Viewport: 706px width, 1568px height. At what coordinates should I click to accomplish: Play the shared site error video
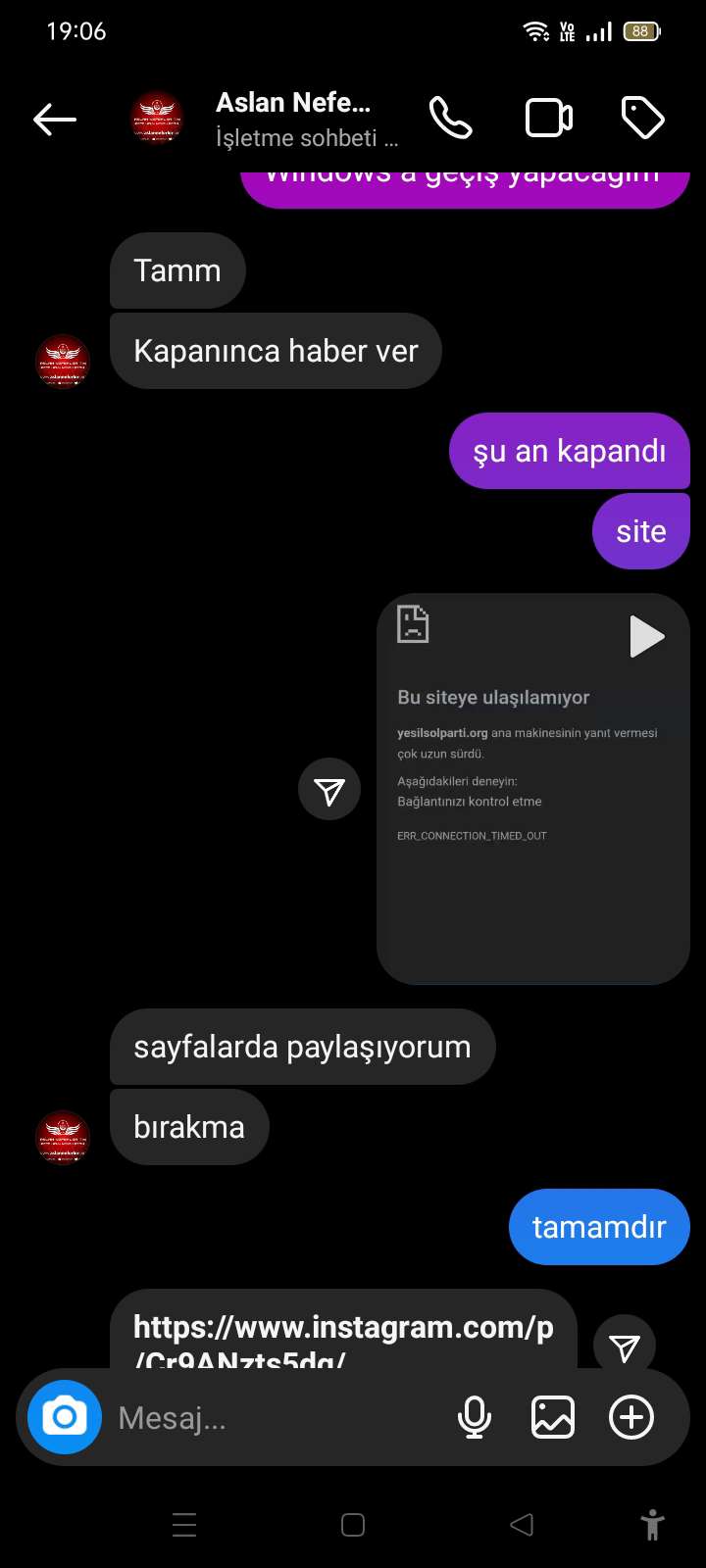tap(646, 637)
